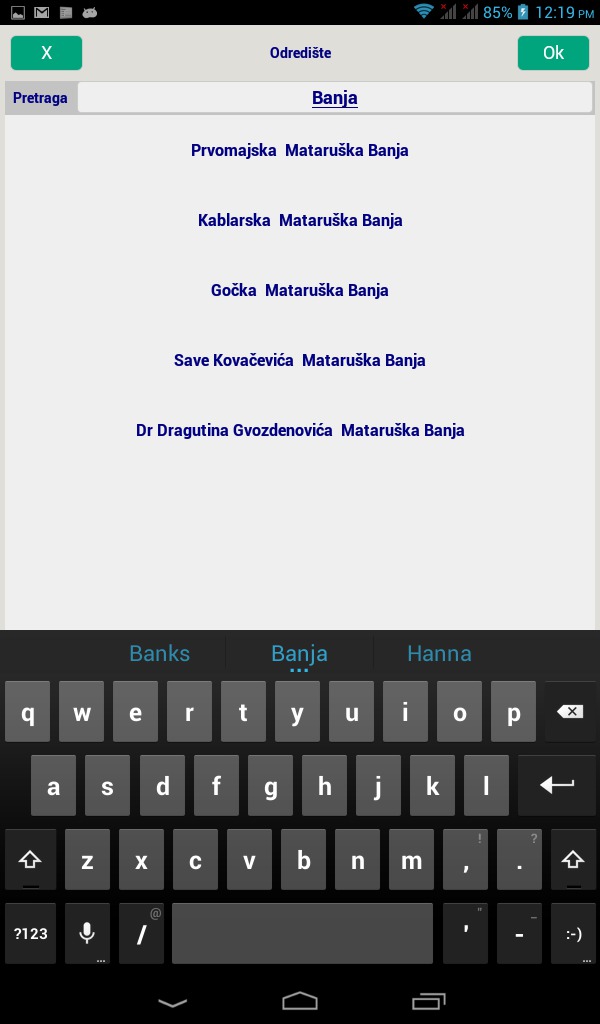
Task: Close the Odredište screen with X
Action: point(46,53)
